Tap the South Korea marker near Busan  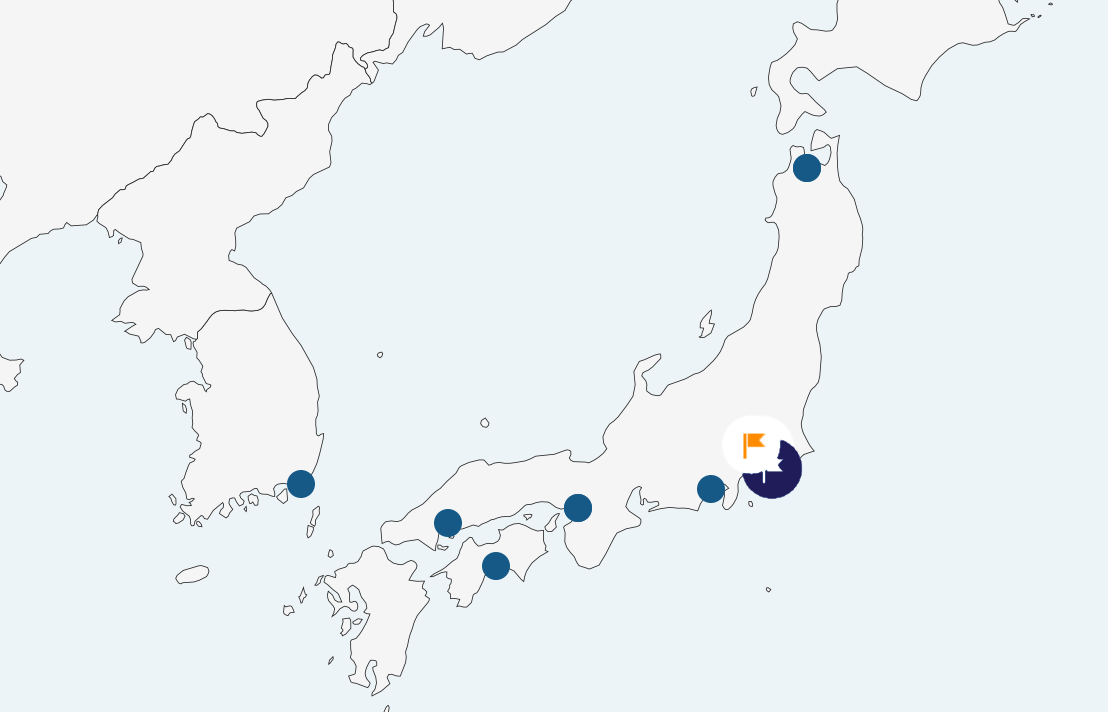tap(301, 484)
